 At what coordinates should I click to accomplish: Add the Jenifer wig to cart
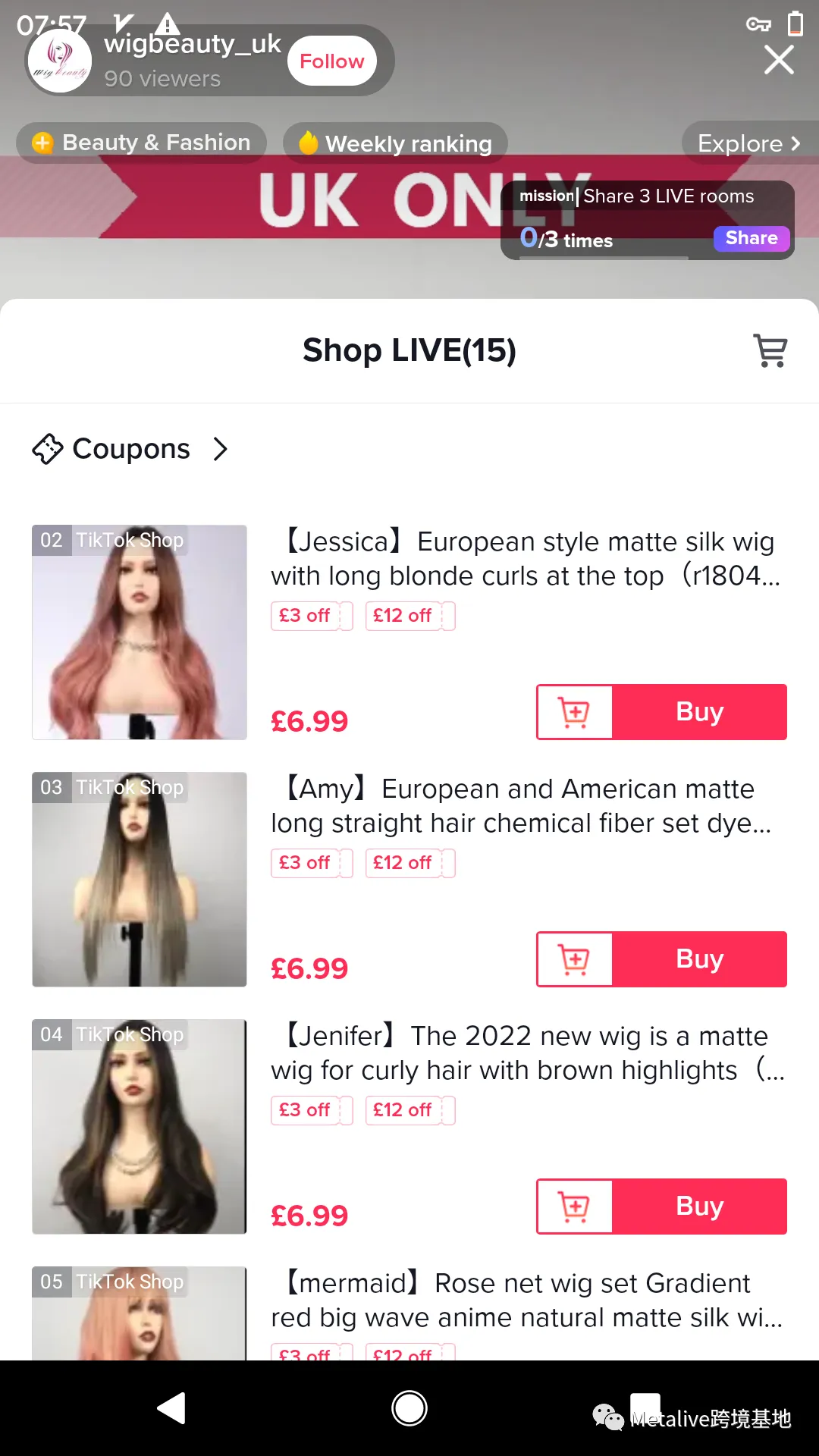pyautogui.click(x=575, y=1207)
